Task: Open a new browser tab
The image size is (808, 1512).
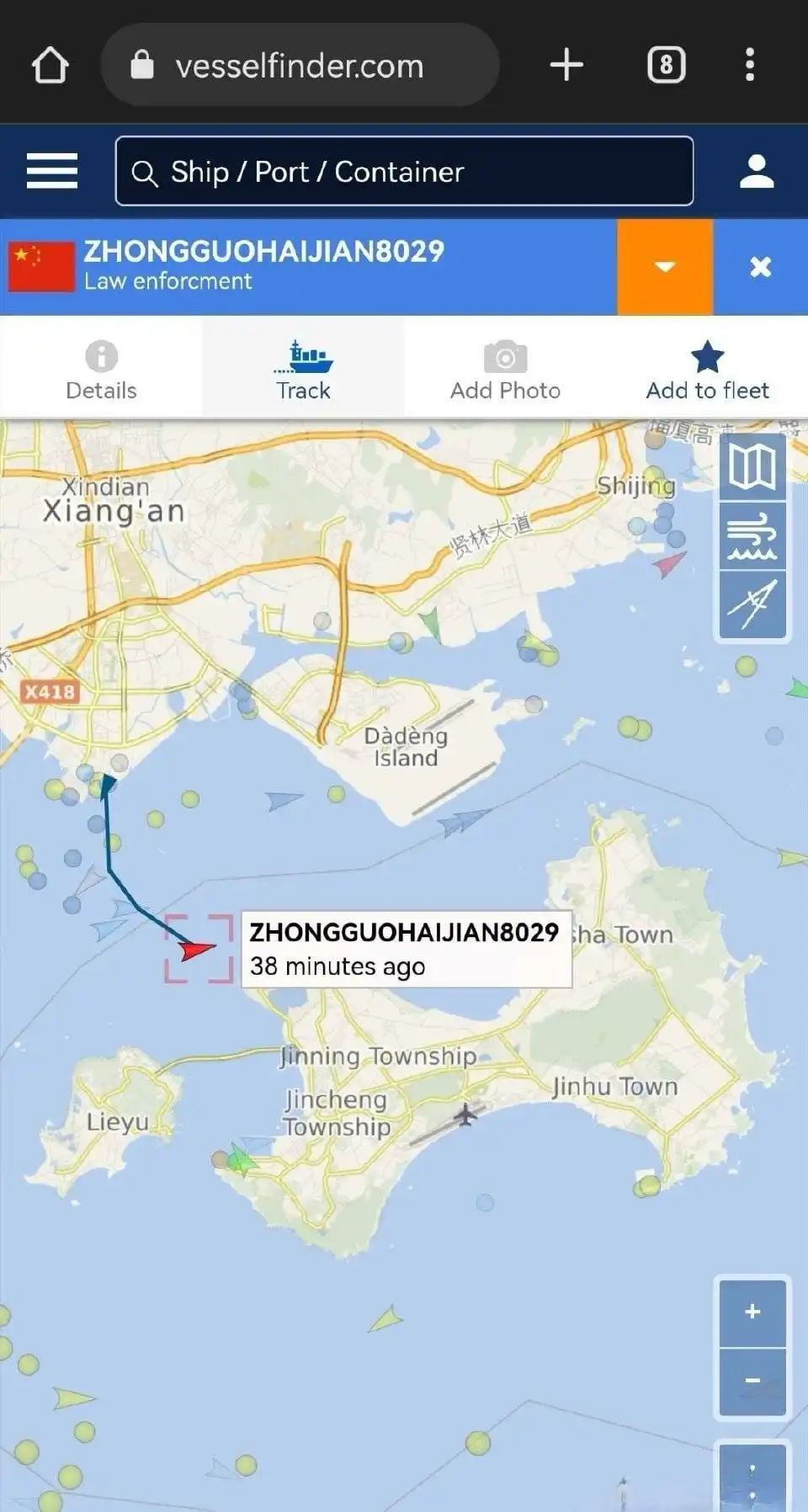Action: pyautogui.click(x=566, y=65)
